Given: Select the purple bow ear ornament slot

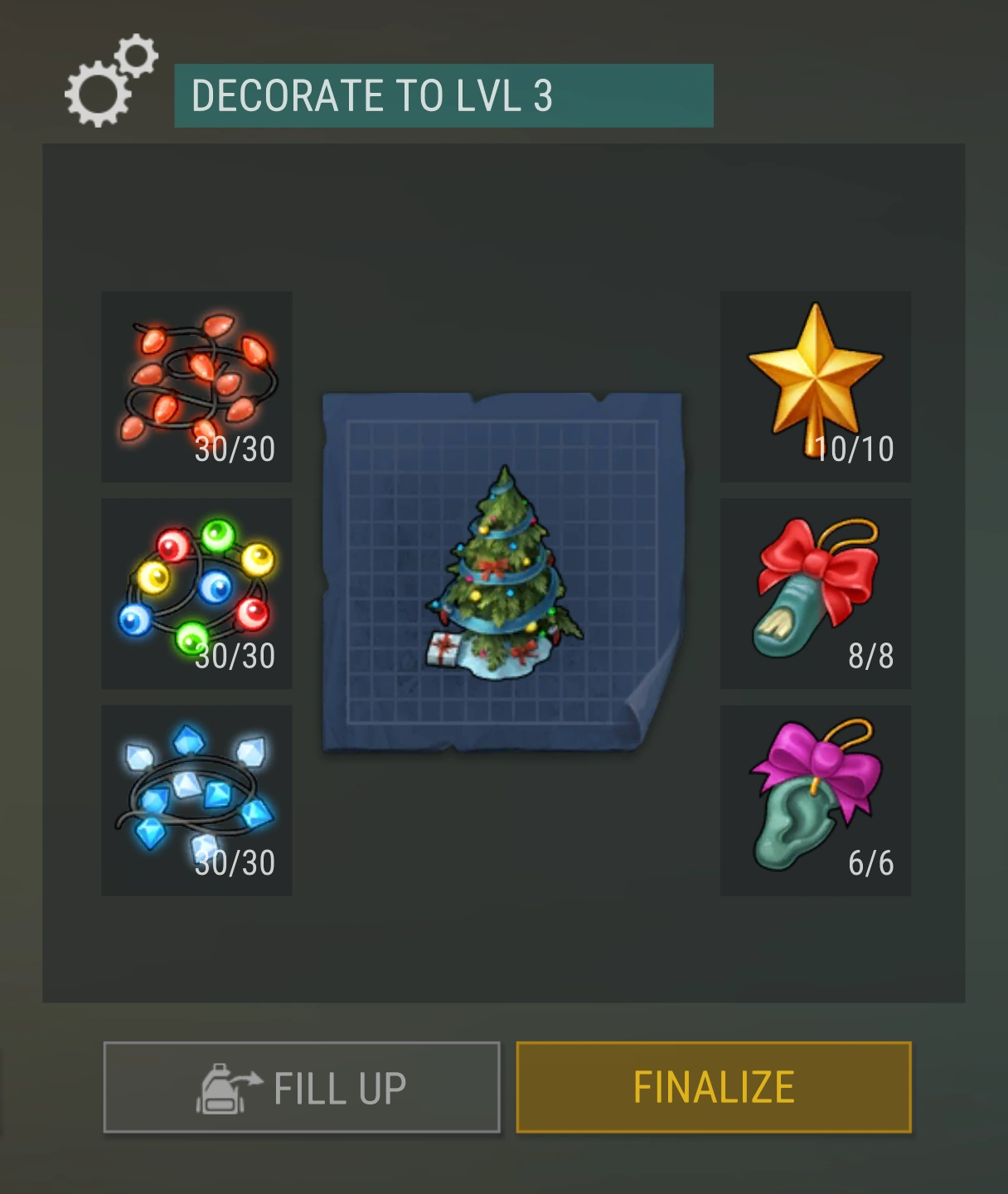Looking at the screenshot, I should (815, 801).
